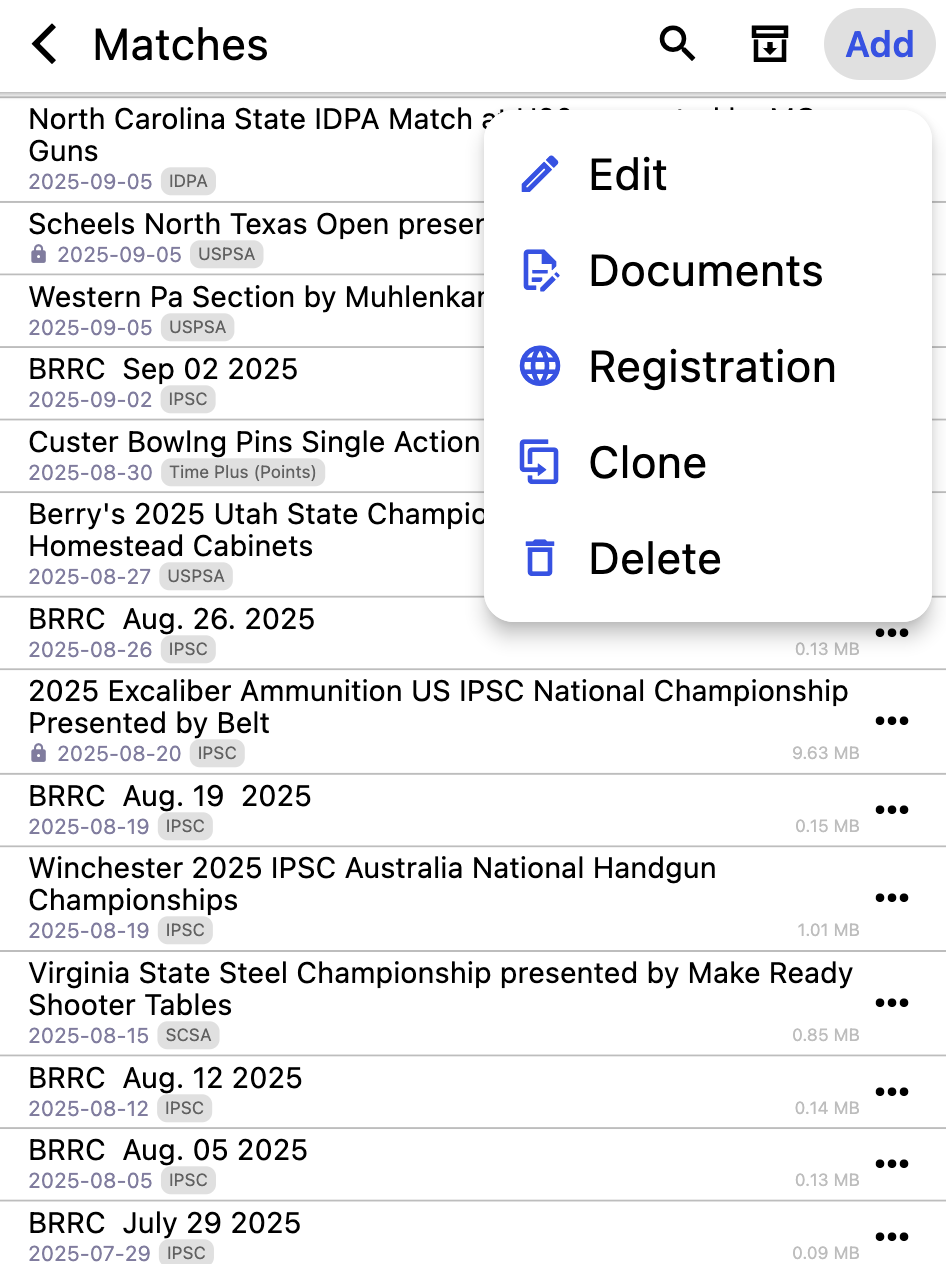The height and width of the screenshot is (1264, 946).
Task: Open Registration from the popup menu
Action: pos(711,367)
